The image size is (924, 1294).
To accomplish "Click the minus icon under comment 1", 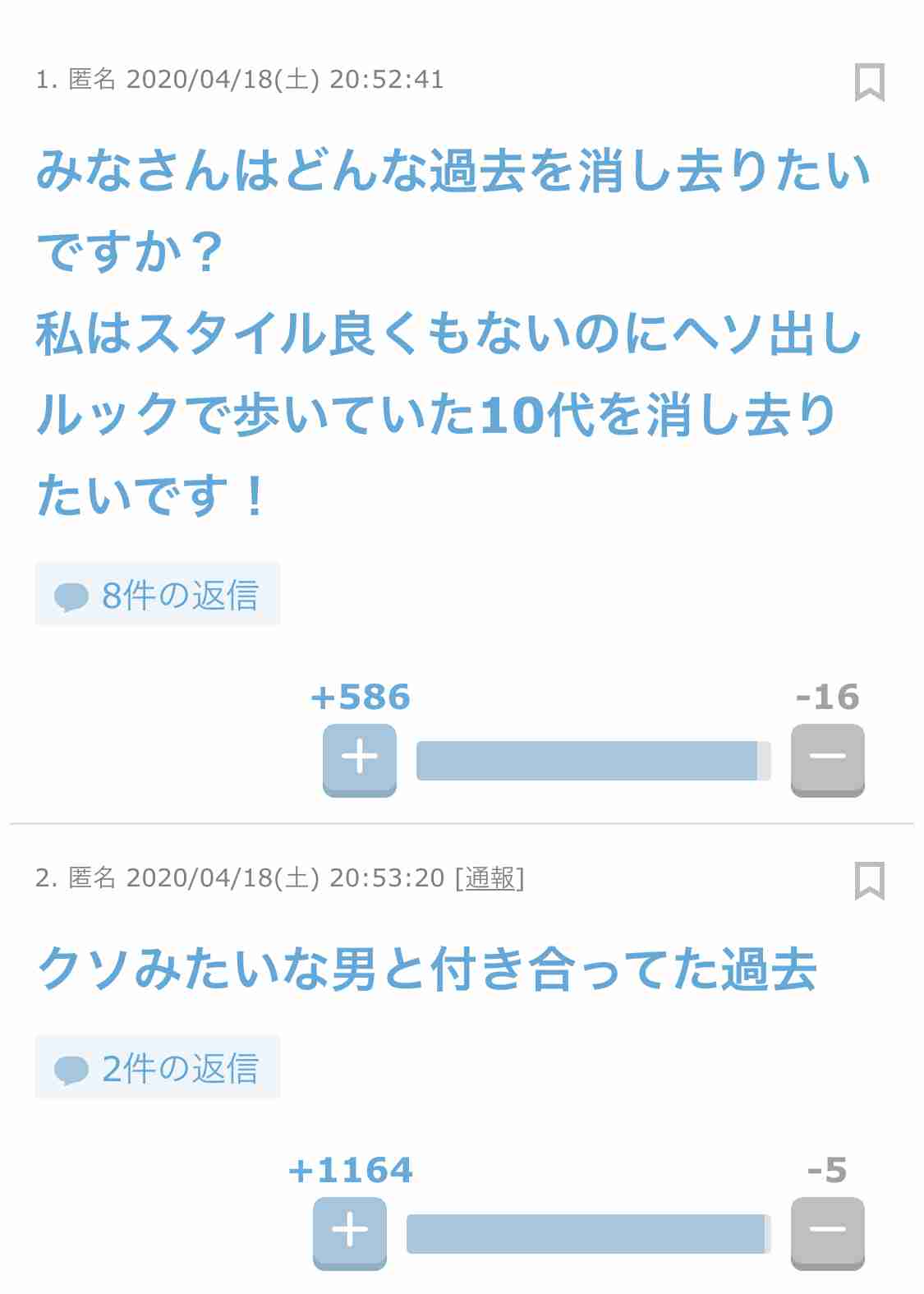I will pos(827,758).
